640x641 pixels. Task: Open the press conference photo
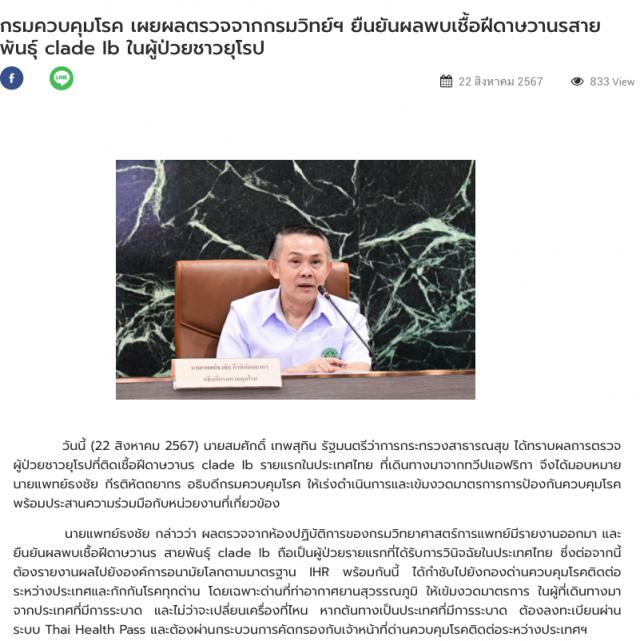tap(295, 279)
